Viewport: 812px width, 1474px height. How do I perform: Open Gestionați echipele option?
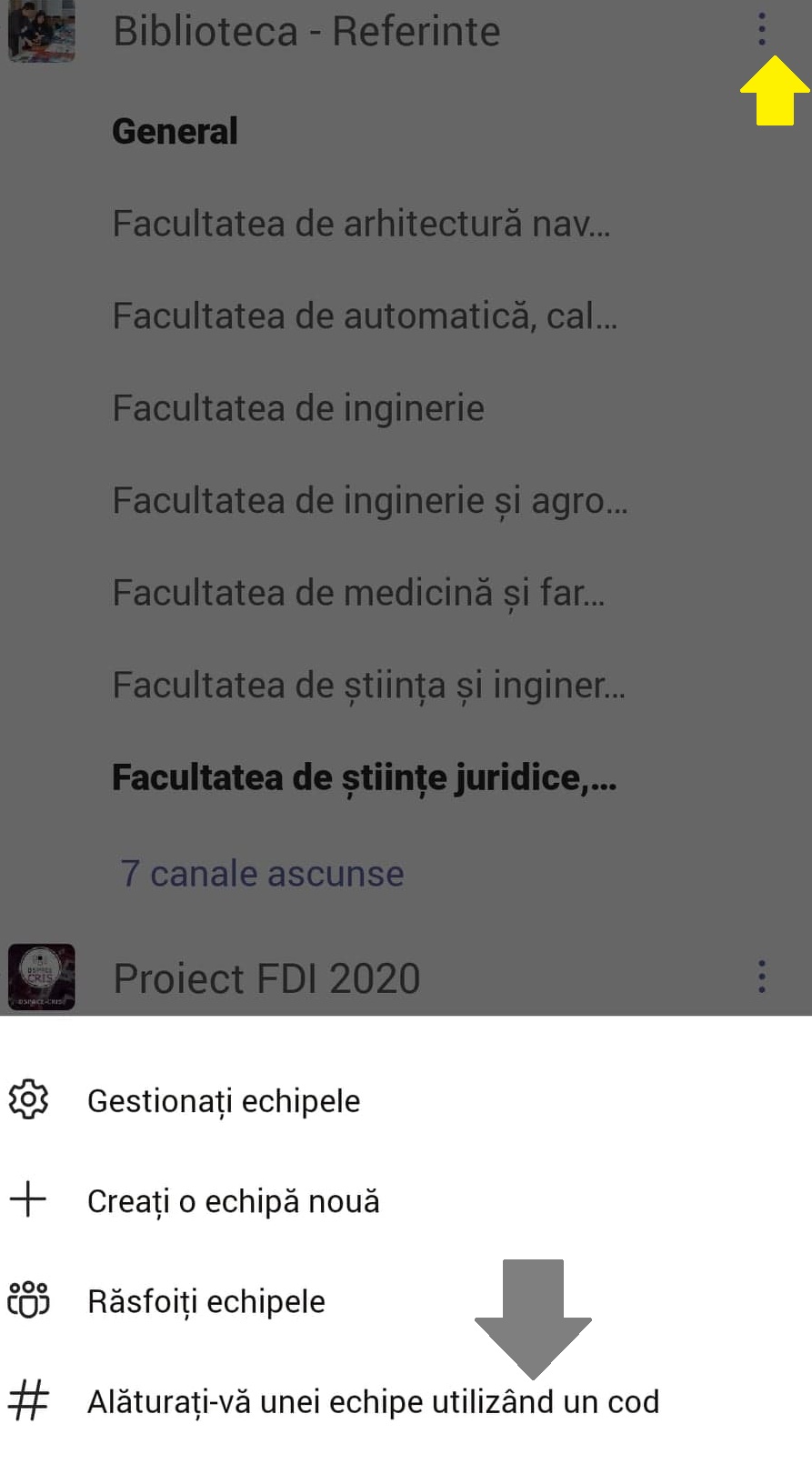tap(406, 1100)
